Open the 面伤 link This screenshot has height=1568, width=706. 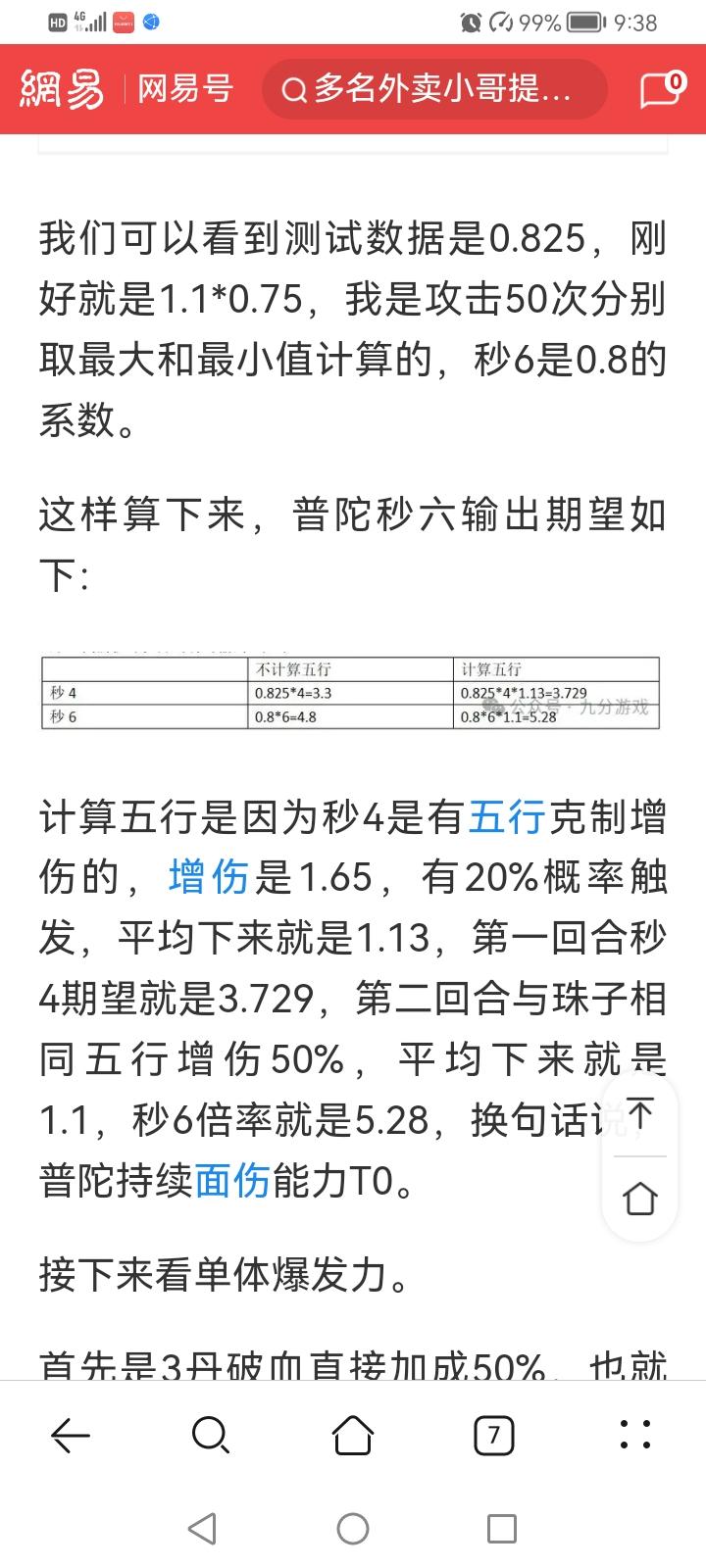click(x=233, y=1182)
